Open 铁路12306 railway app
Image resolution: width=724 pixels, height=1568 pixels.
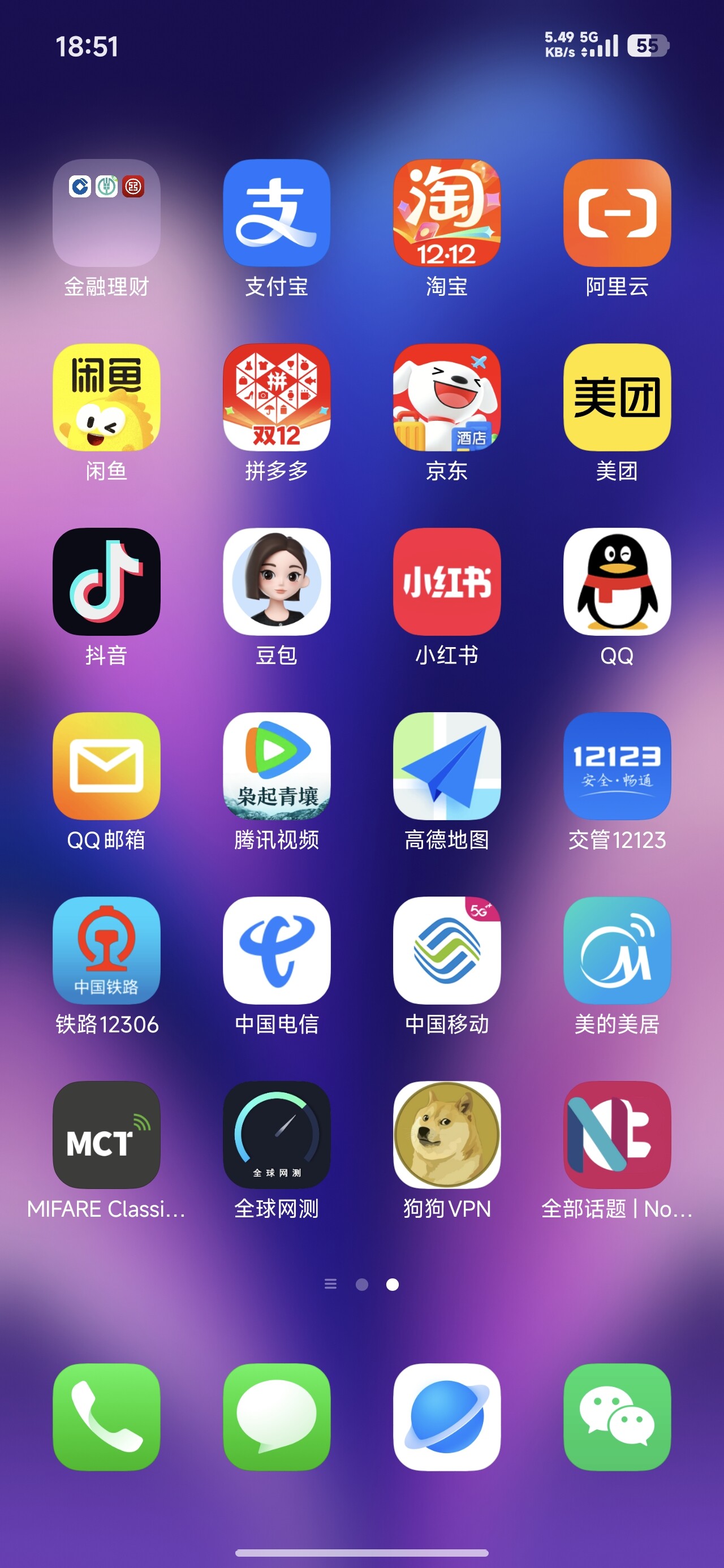106,951
